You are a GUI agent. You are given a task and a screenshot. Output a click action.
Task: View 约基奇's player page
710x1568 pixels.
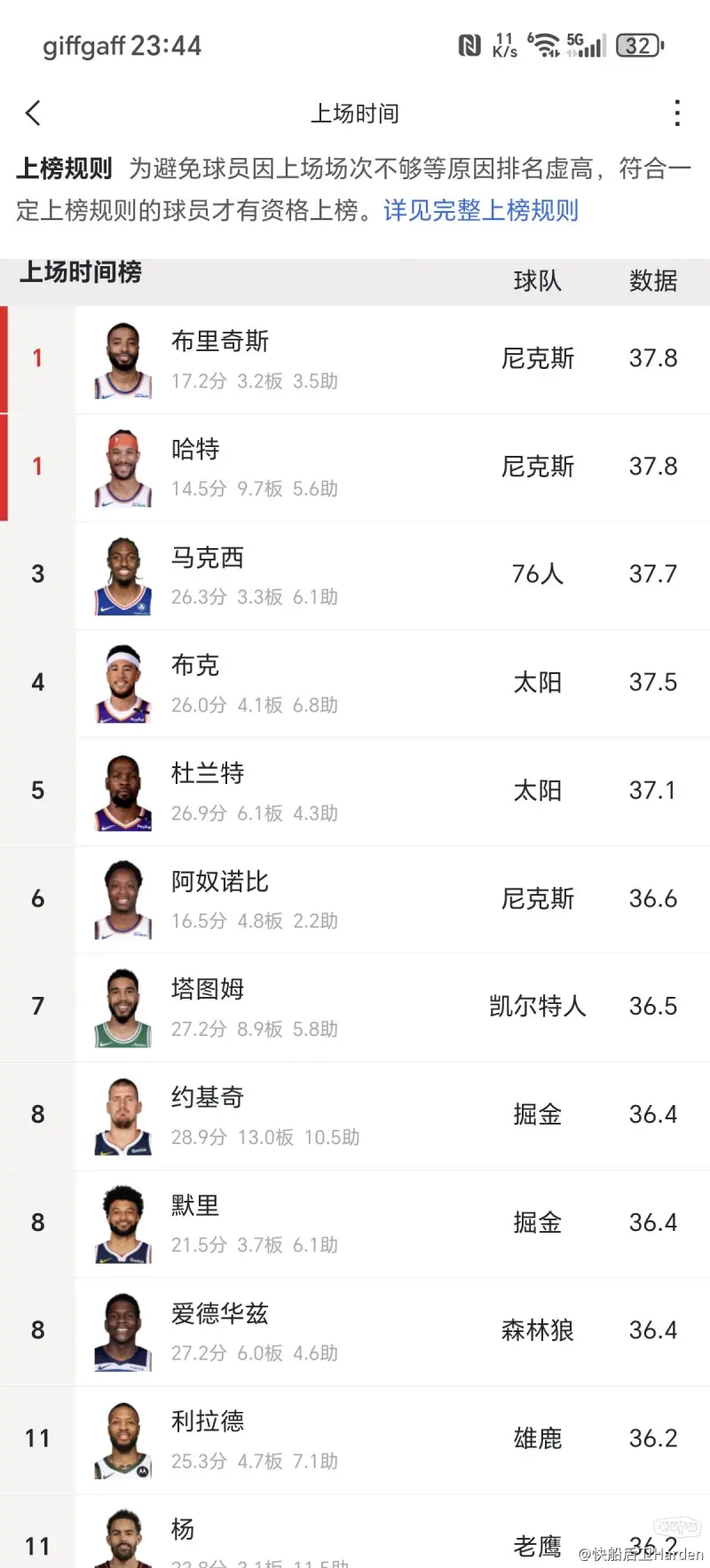[355, 1116]
